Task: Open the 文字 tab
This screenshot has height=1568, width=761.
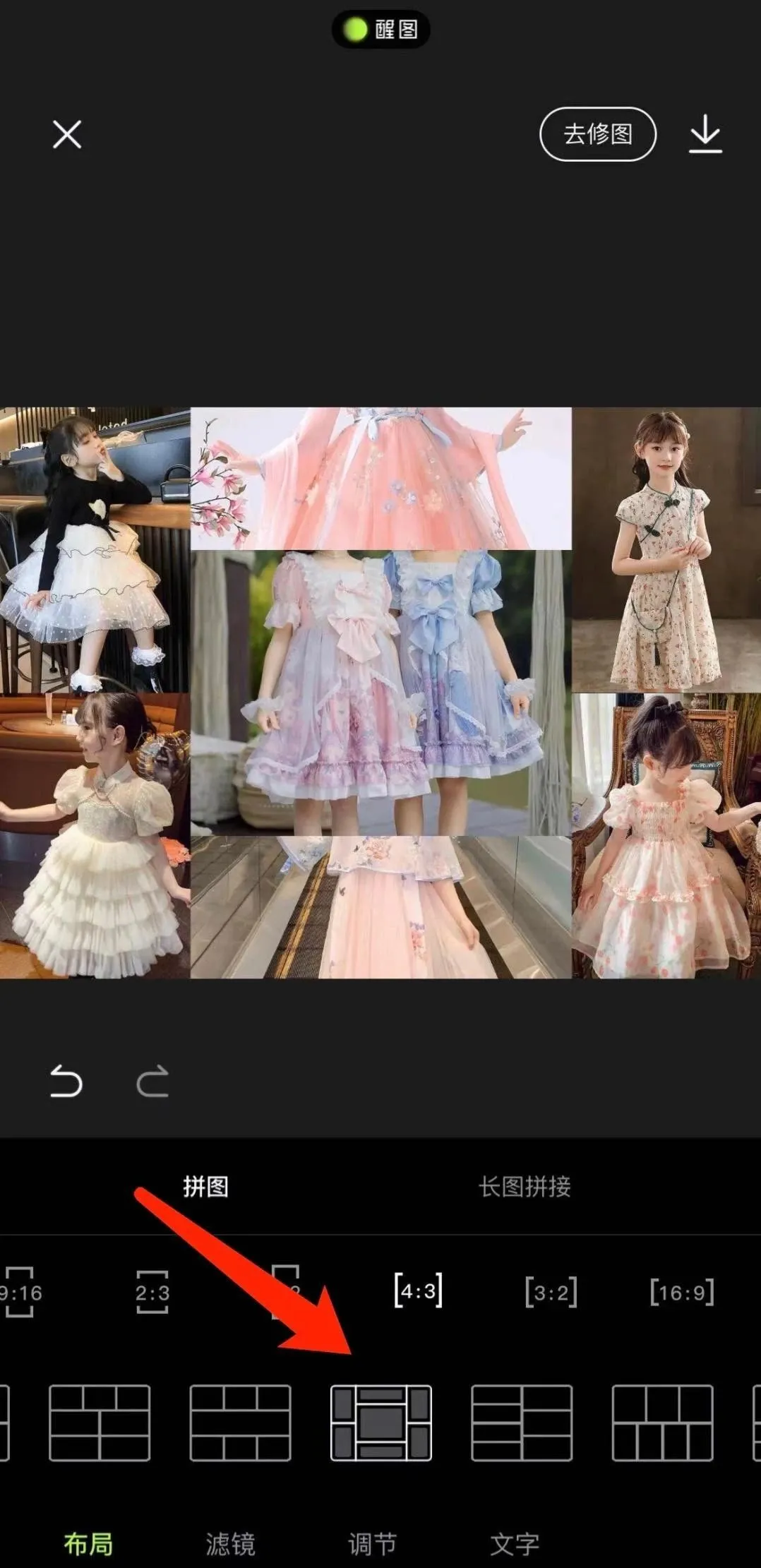Action: point(515,1544)
